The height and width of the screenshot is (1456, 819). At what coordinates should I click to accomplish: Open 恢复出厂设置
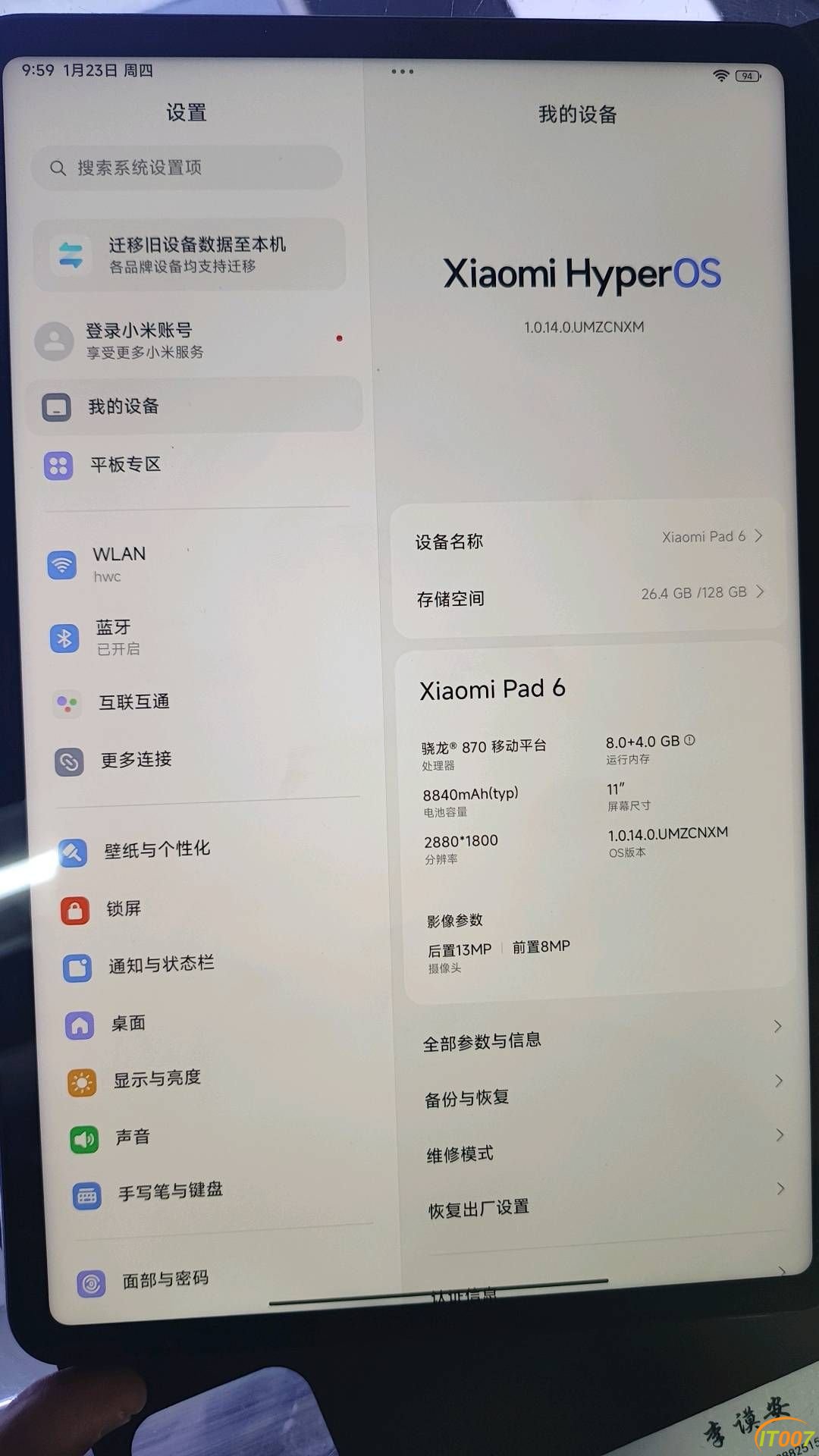(x=603, y=1206)
